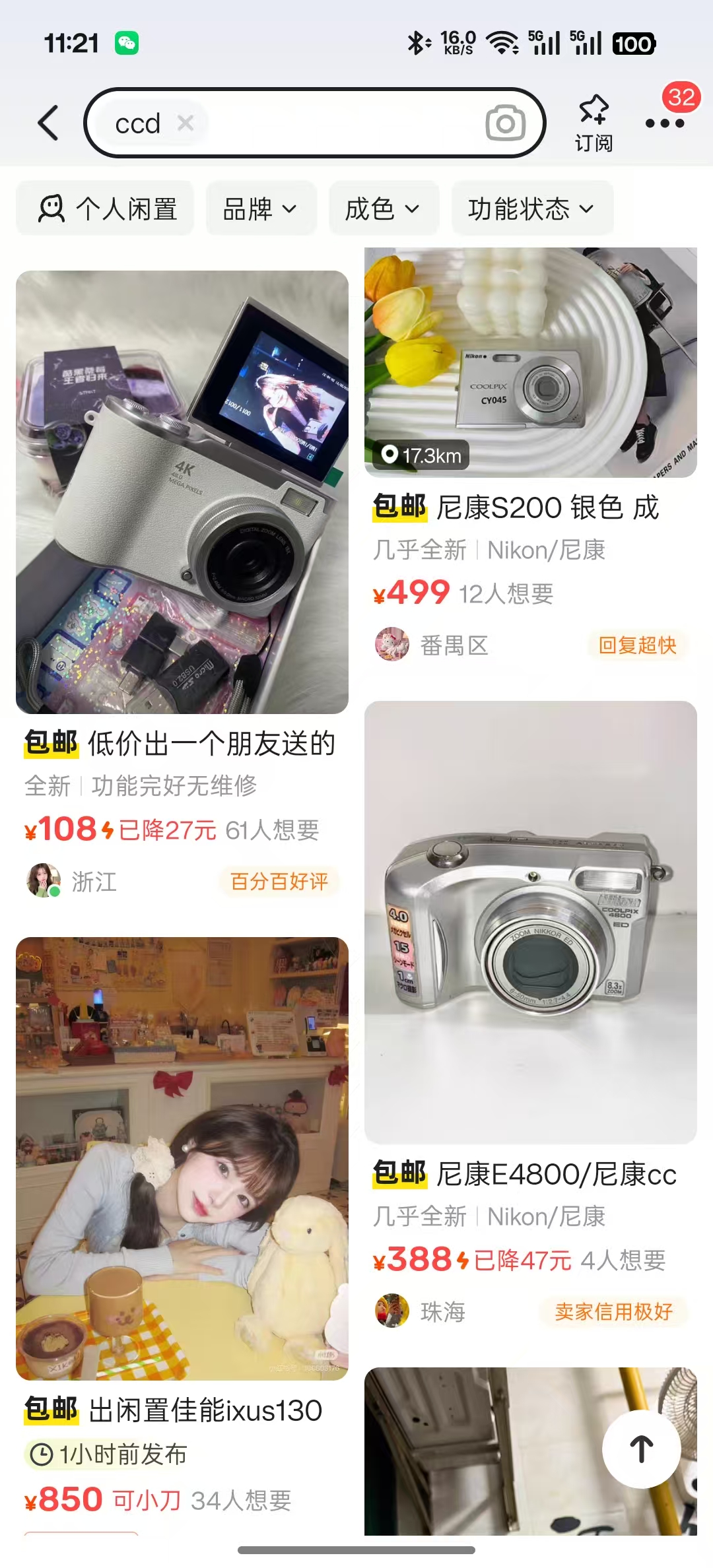Go back from ccd search results
This screenshot has height=1568, width=713.
coord(49,123)
